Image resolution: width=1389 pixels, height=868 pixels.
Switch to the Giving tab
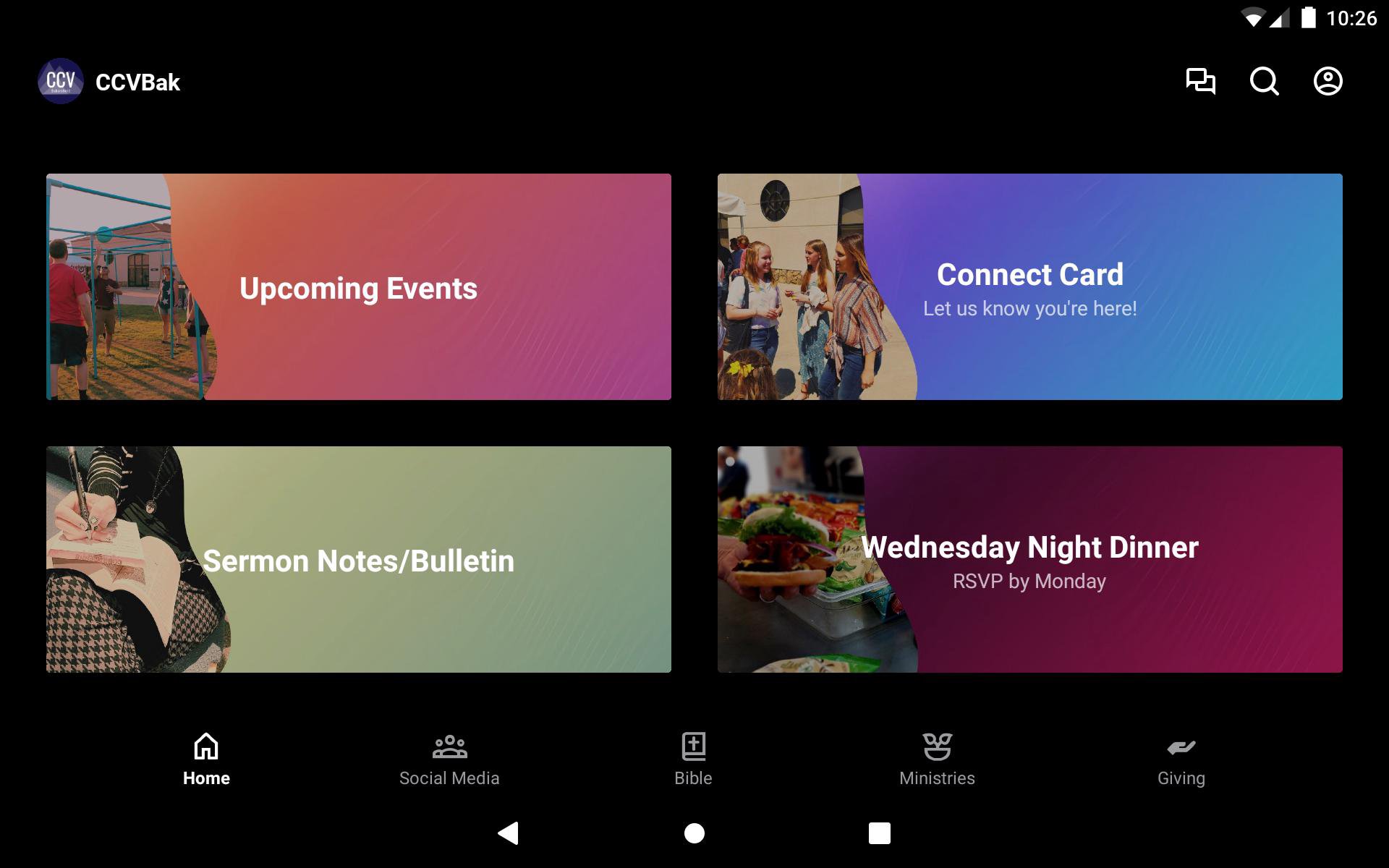(x=1181, y=759)
